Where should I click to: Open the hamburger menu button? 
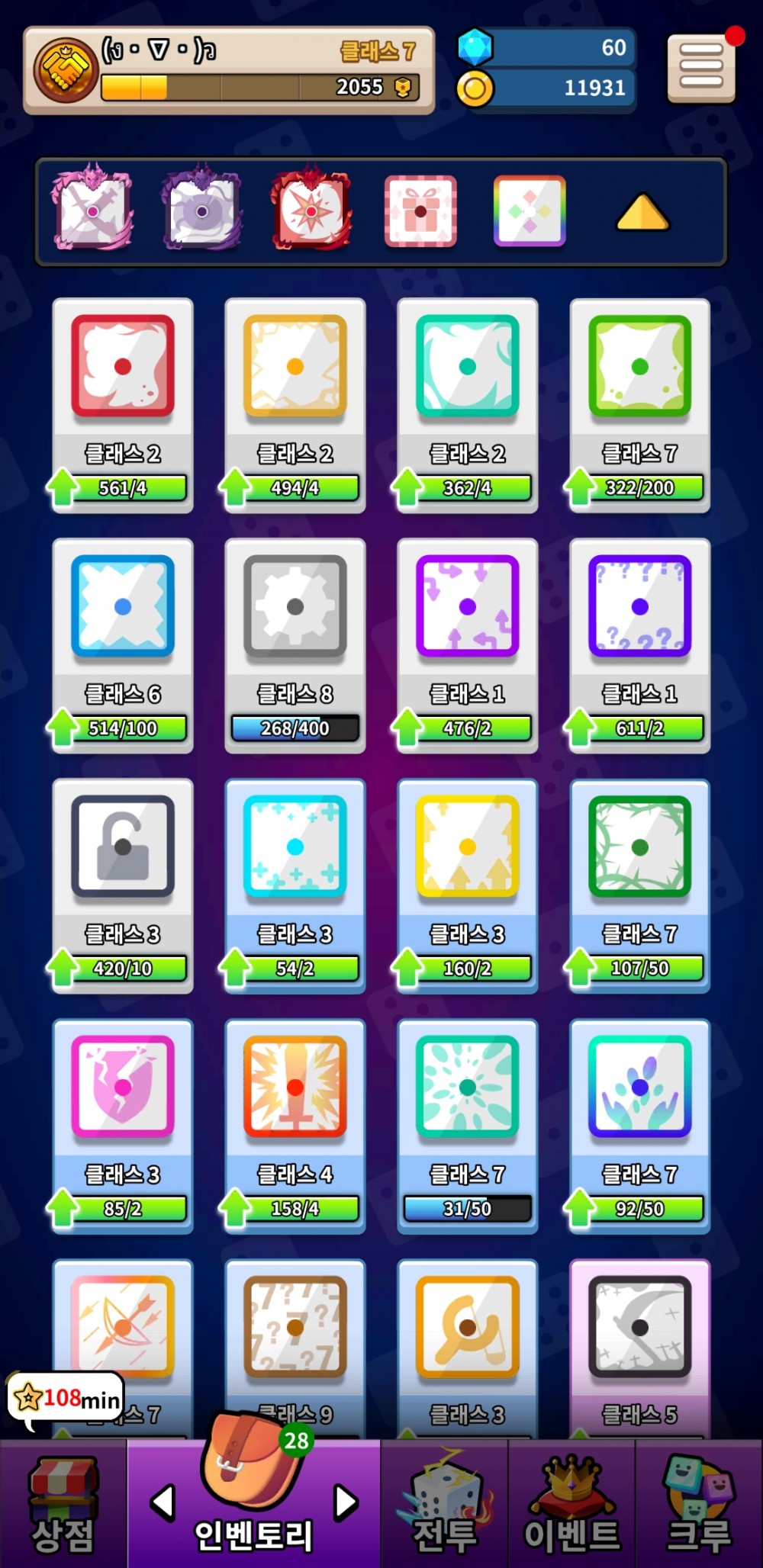[700, 67]
